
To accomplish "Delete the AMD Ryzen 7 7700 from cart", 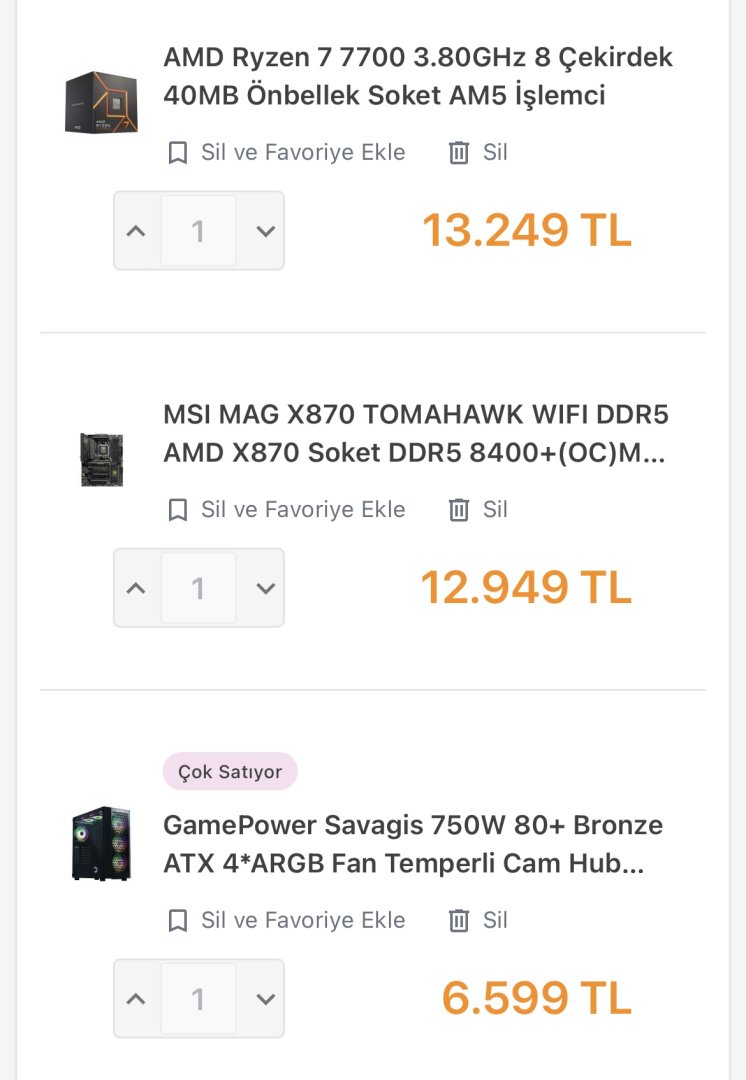I will (x=478, y=153).
